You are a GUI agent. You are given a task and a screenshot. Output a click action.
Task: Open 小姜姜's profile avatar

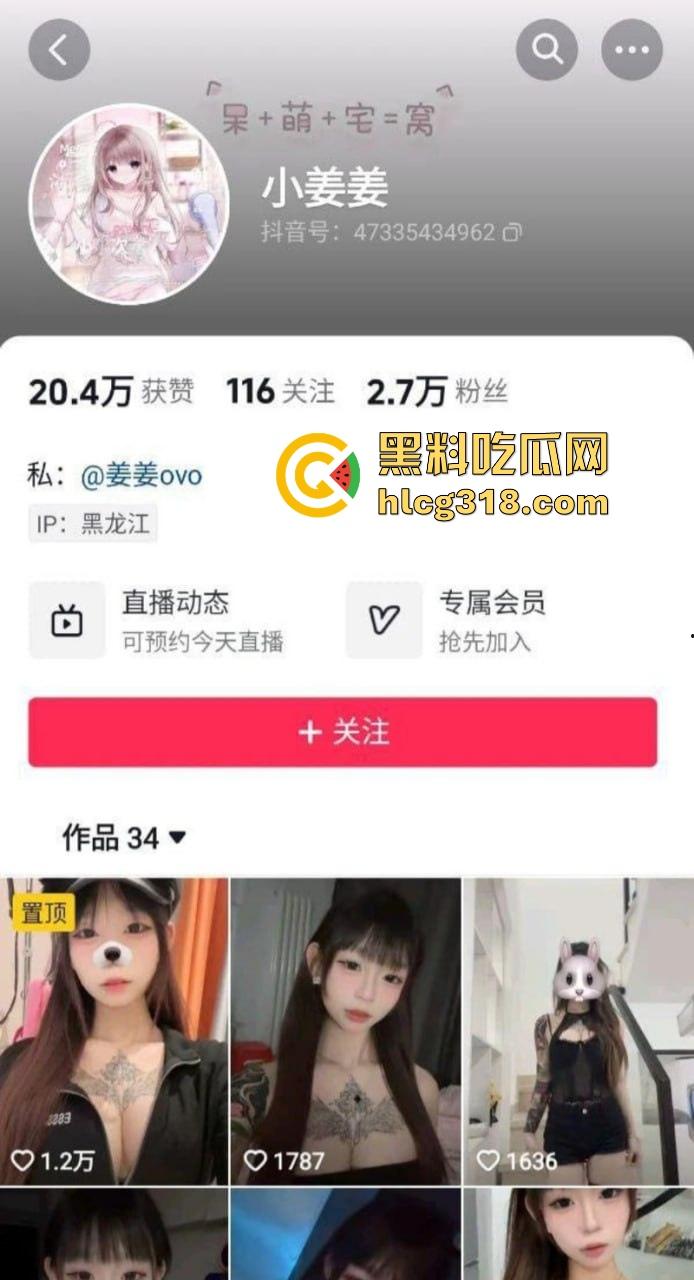coord(129,203)
